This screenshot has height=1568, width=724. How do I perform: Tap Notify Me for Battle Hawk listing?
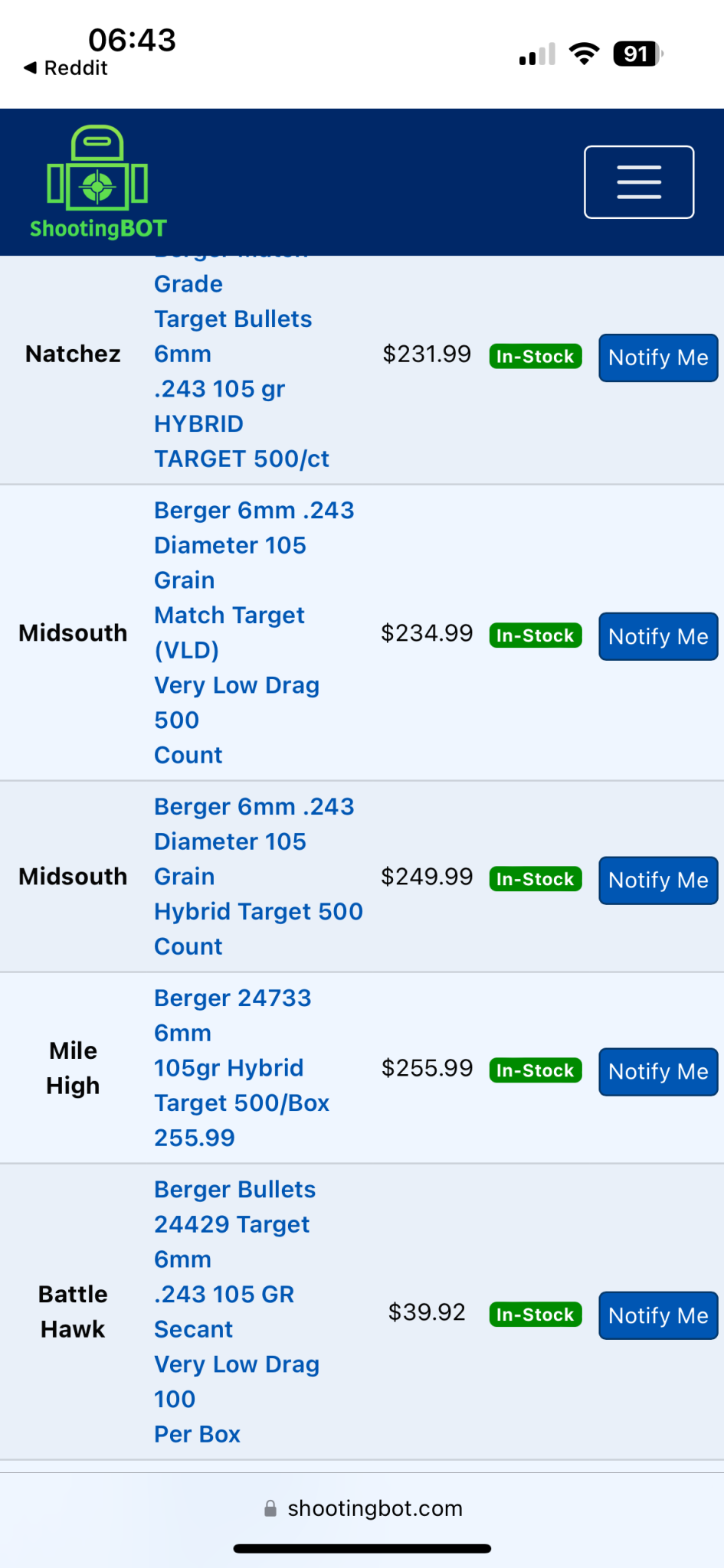658,1315
